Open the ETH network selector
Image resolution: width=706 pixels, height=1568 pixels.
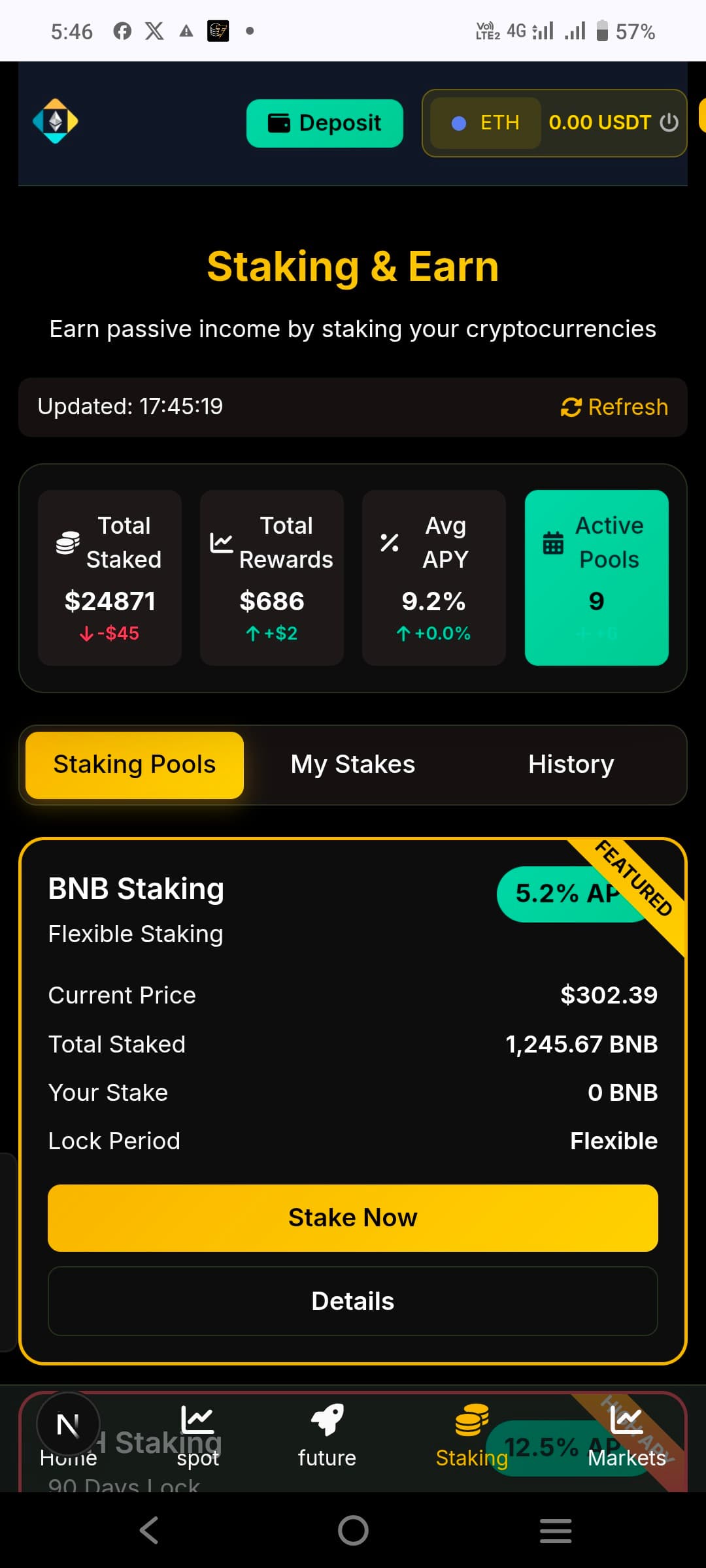coord(486,123)
